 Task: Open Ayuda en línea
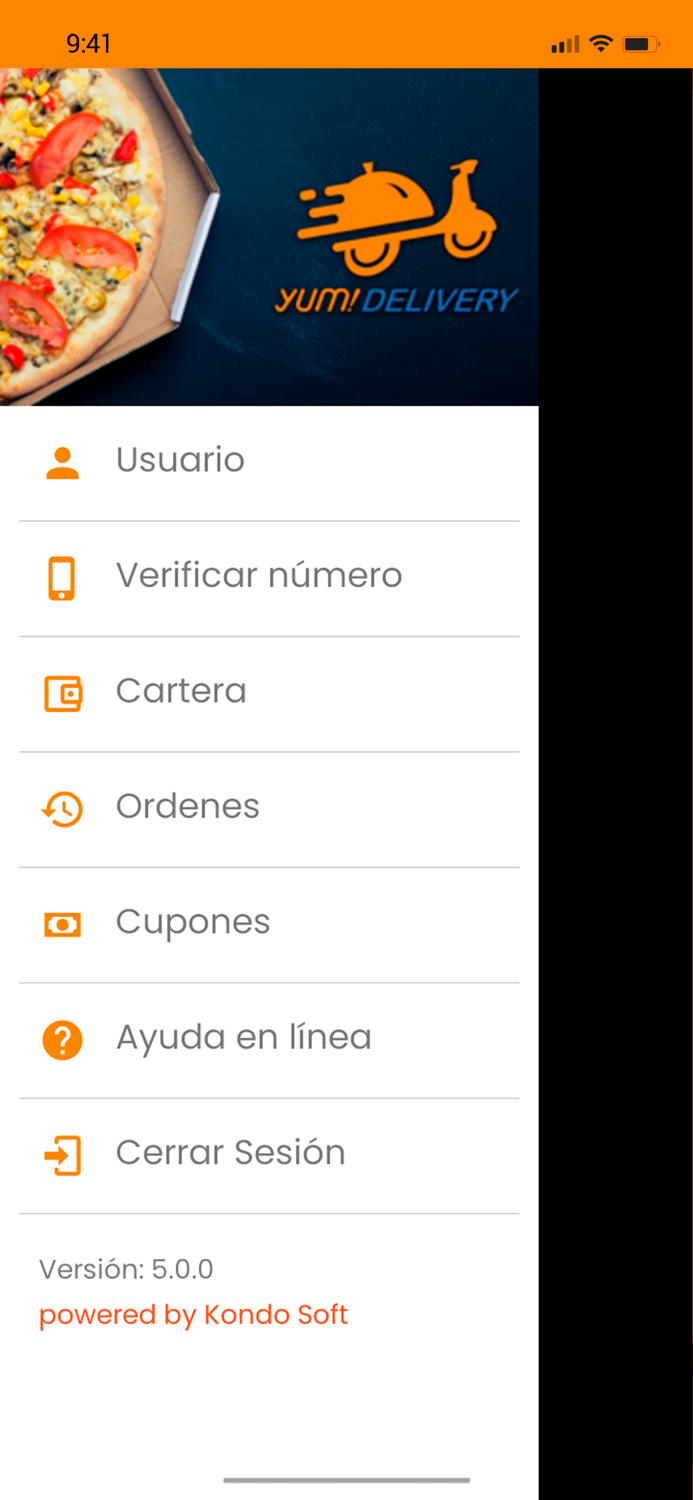point(269,1040)
